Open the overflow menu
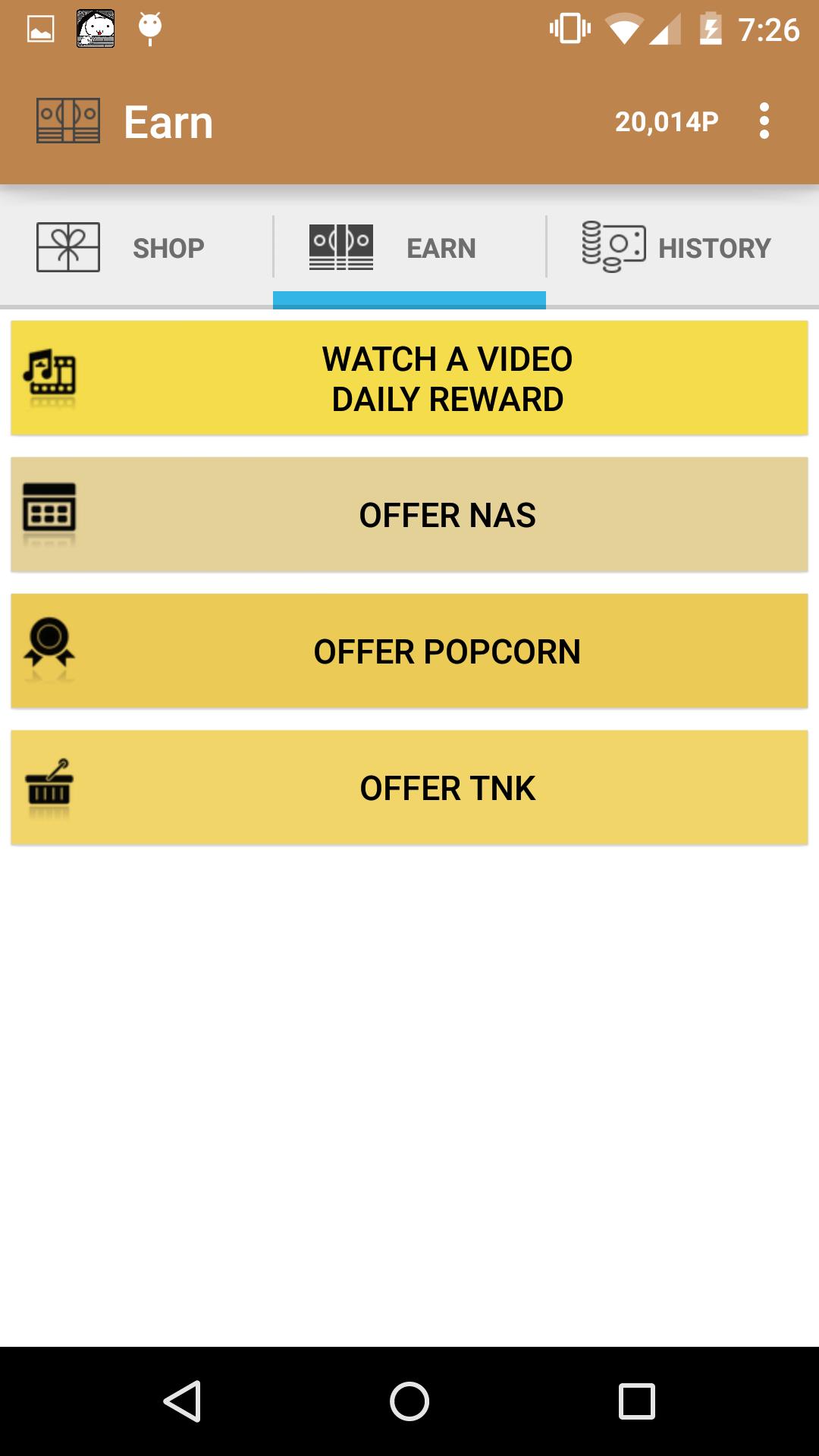819x1456 pixels. 764,121
